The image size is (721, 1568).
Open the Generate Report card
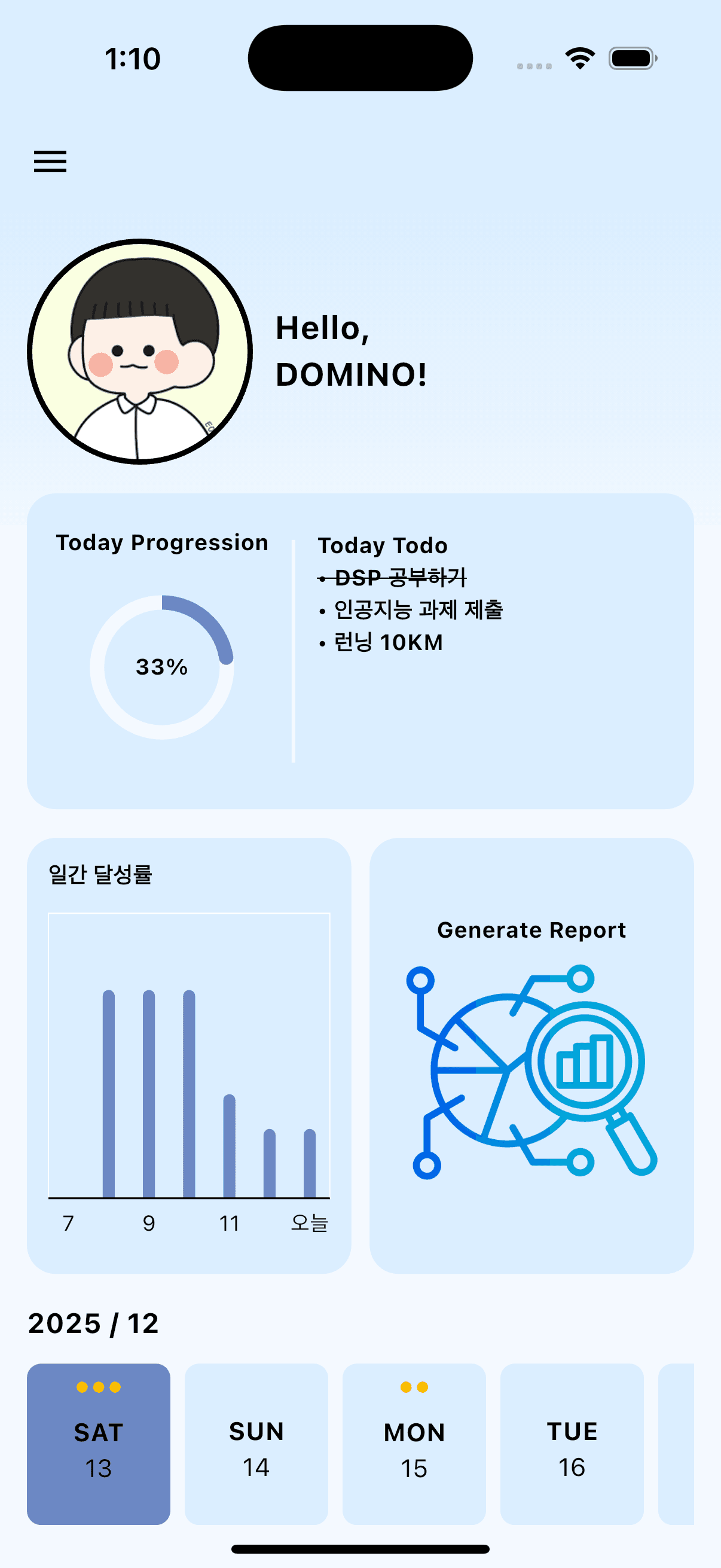click(x=531, y=1055)
